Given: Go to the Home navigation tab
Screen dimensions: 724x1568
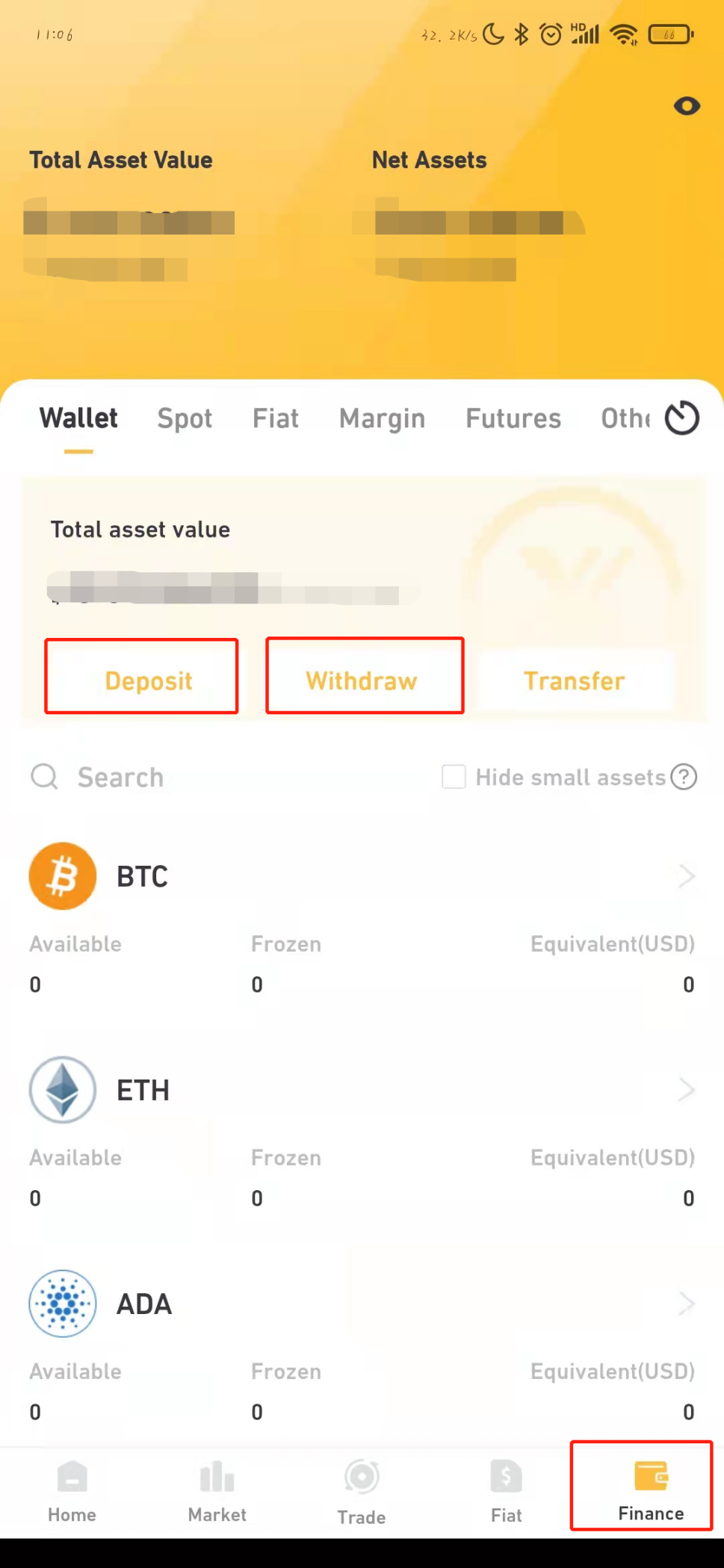Looking at the screenshot, I should 72,1492.
